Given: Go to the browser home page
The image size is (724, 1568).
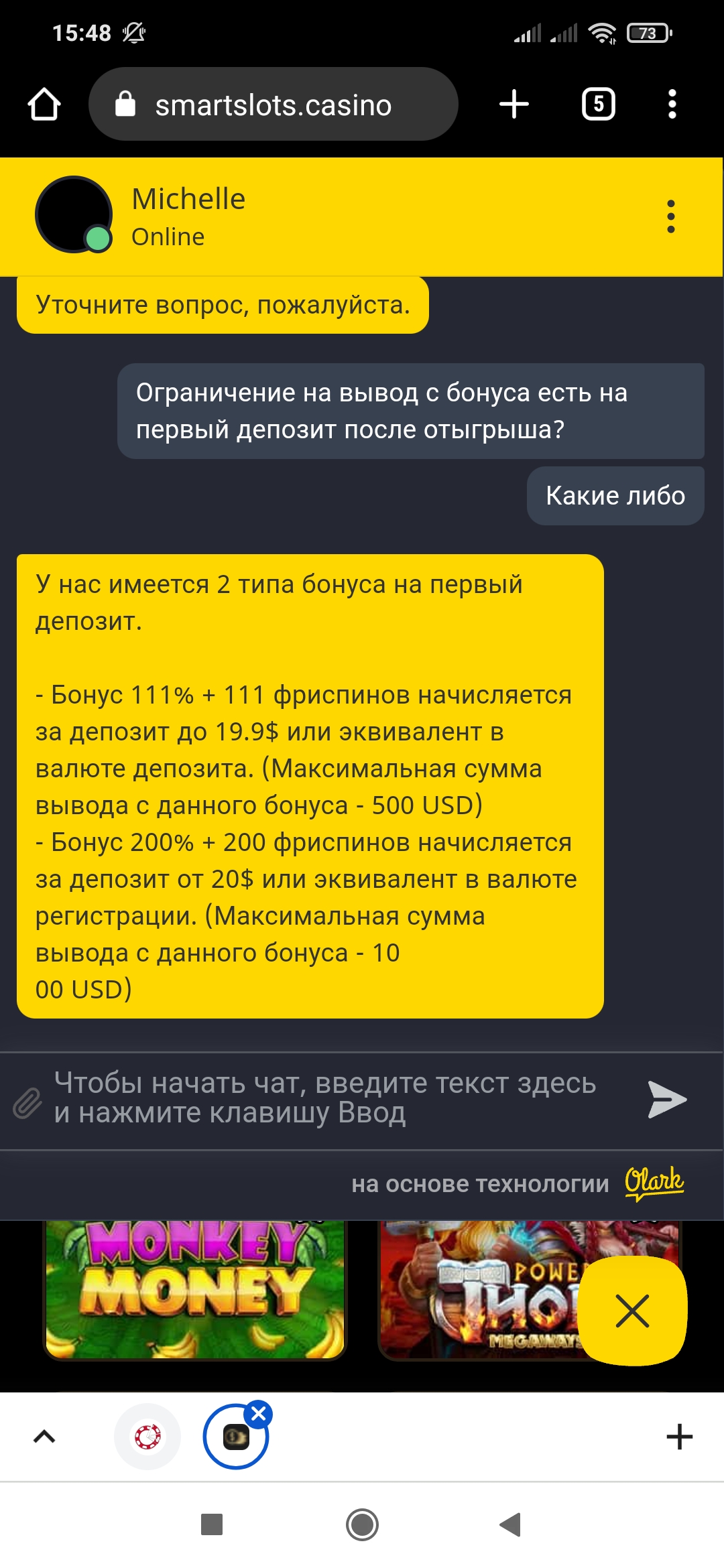Looking at the screenshot, I should [44, 105].
